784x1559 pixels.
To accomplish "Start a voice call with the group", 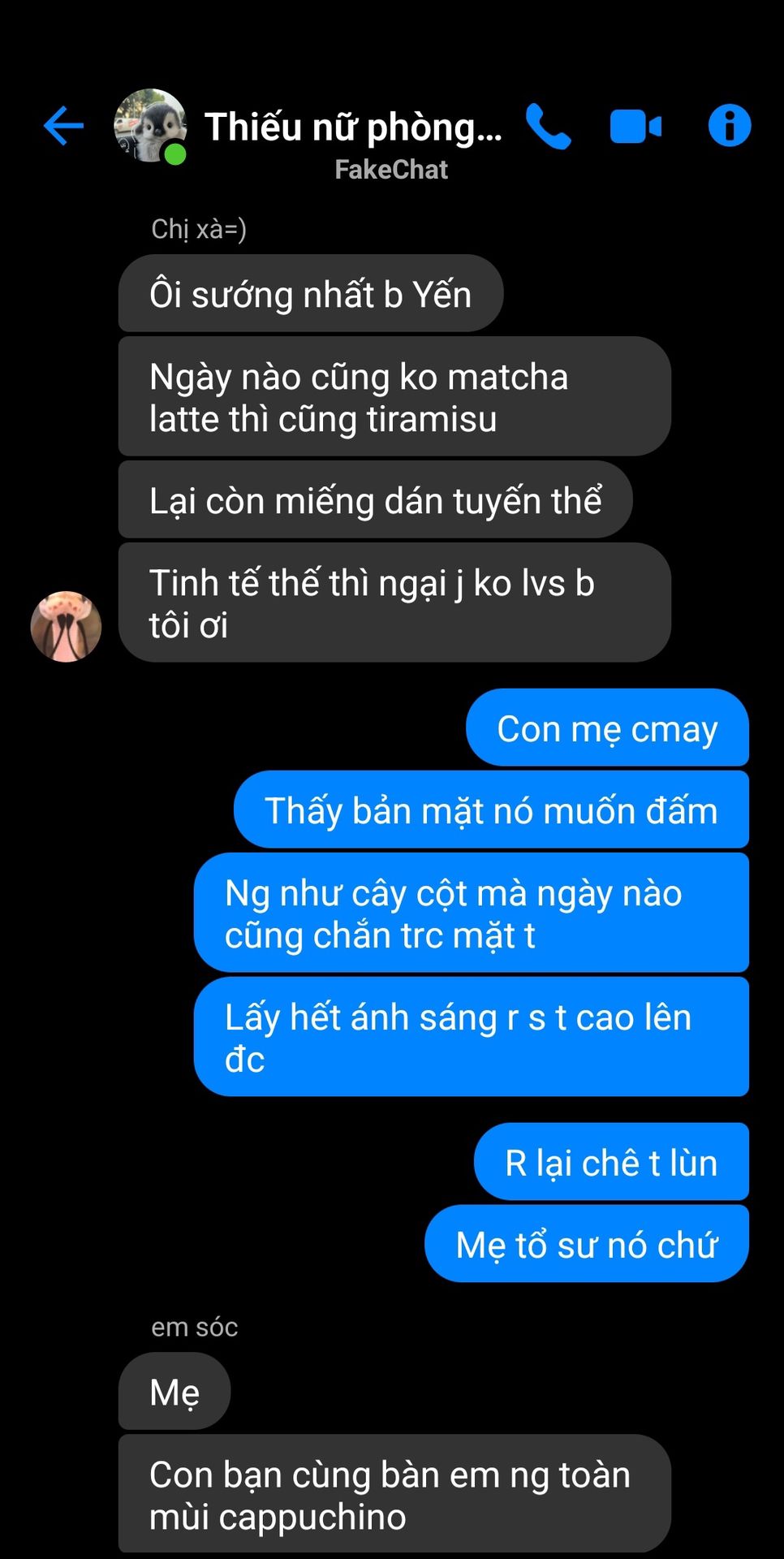I will click(x=548, y=126).
